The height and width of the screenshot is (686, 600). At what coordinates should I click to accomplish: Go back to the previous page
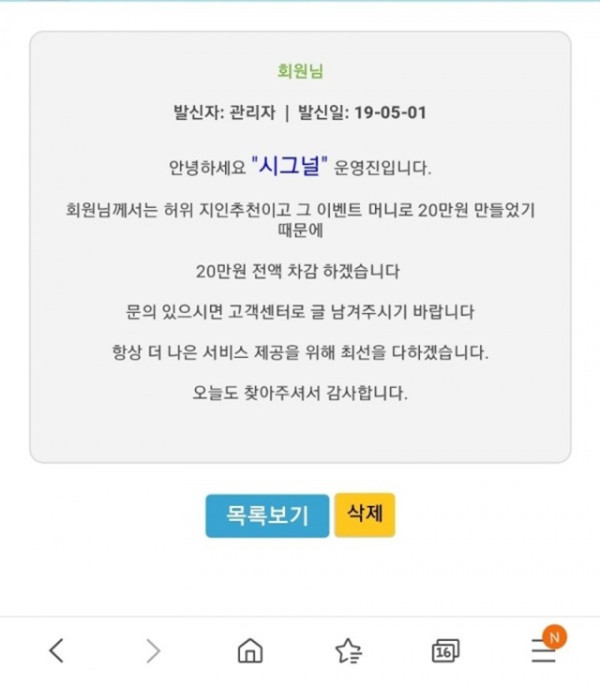[56, 651]
